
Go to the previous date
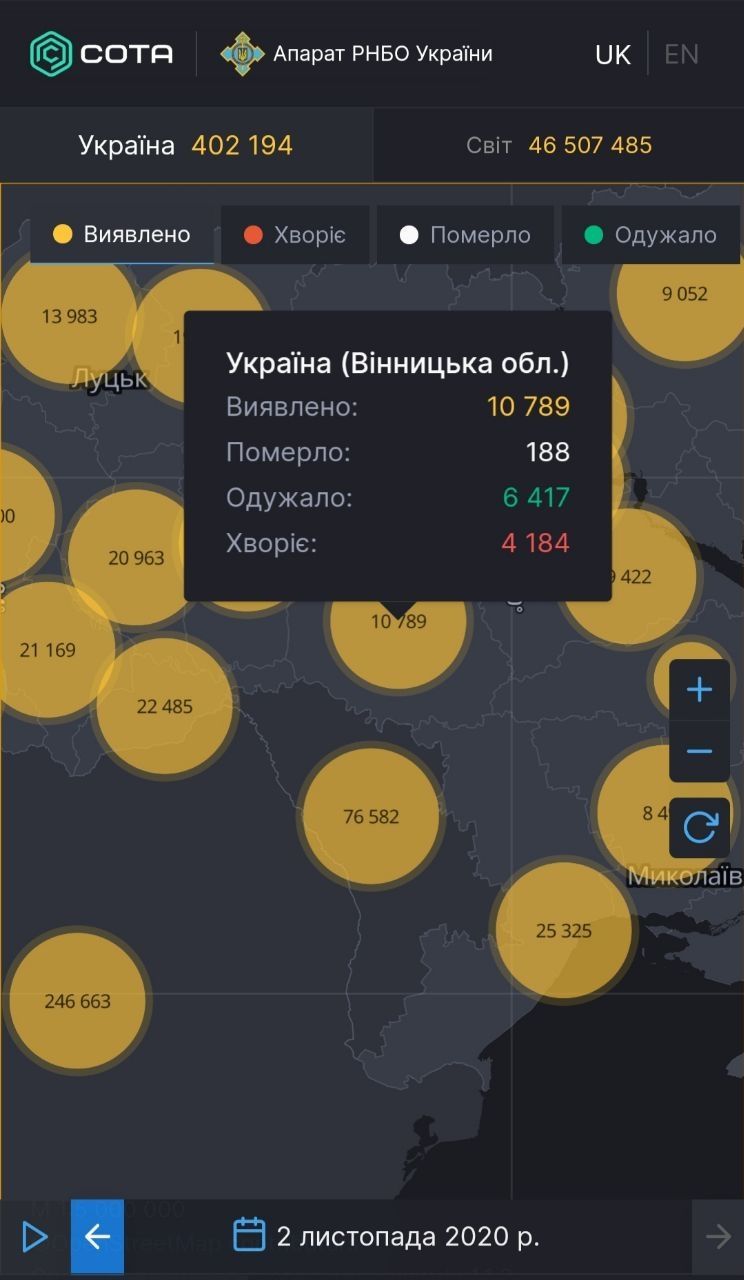pyautogui.click(x=97, y=1237)
